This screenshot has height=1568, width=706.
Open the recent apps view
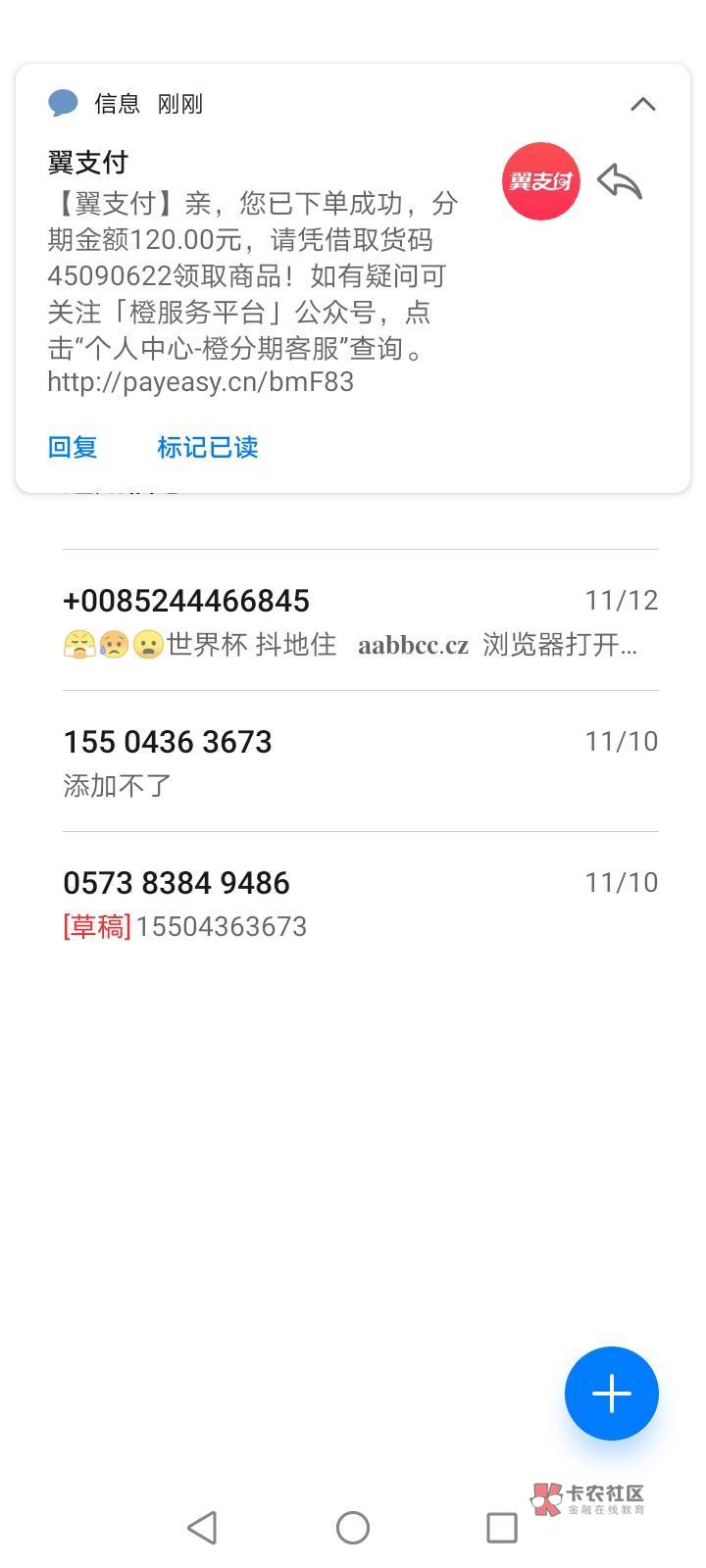(502, 1527)
